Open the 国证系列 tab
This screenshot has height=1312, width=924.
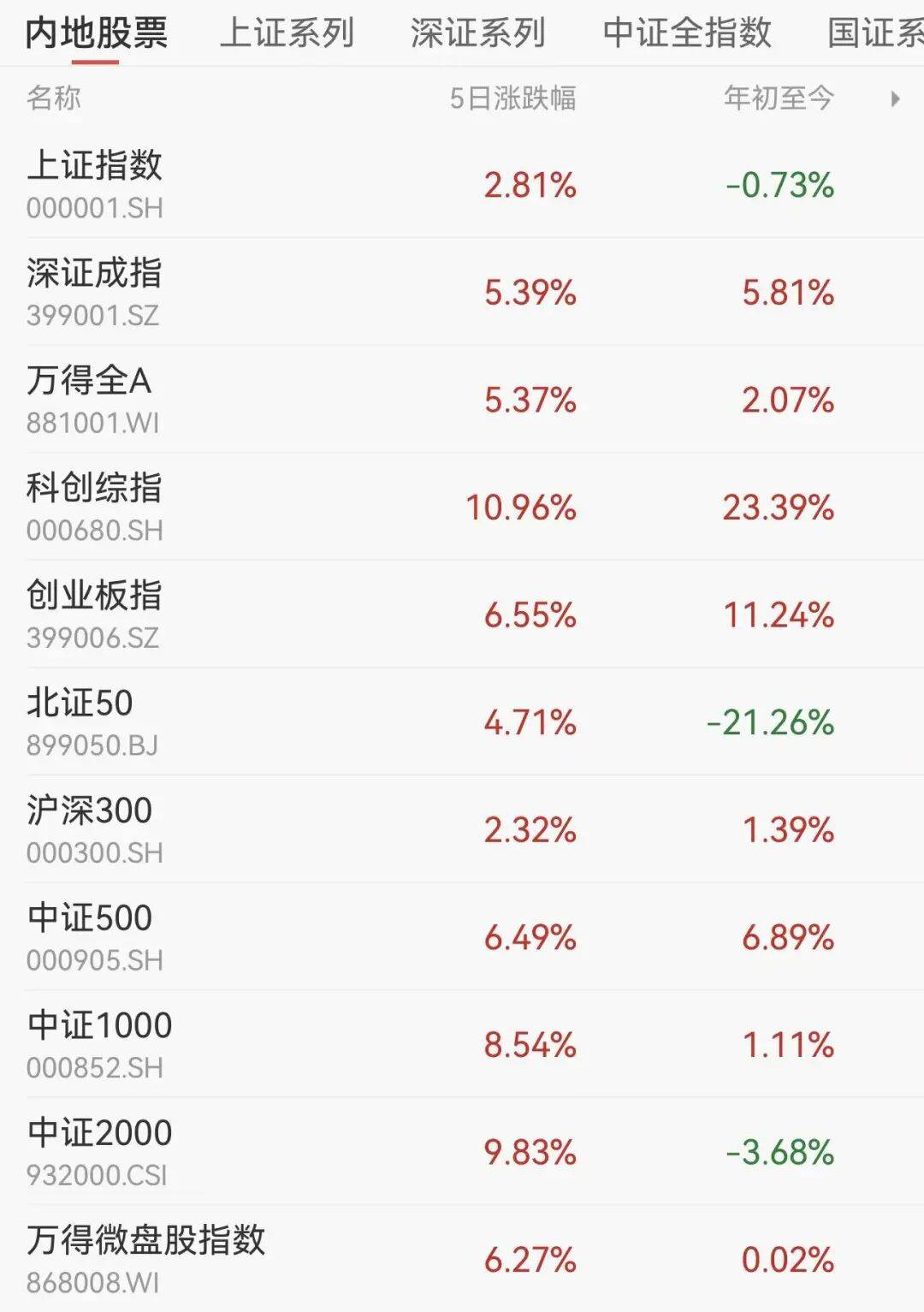coord(875,33)
